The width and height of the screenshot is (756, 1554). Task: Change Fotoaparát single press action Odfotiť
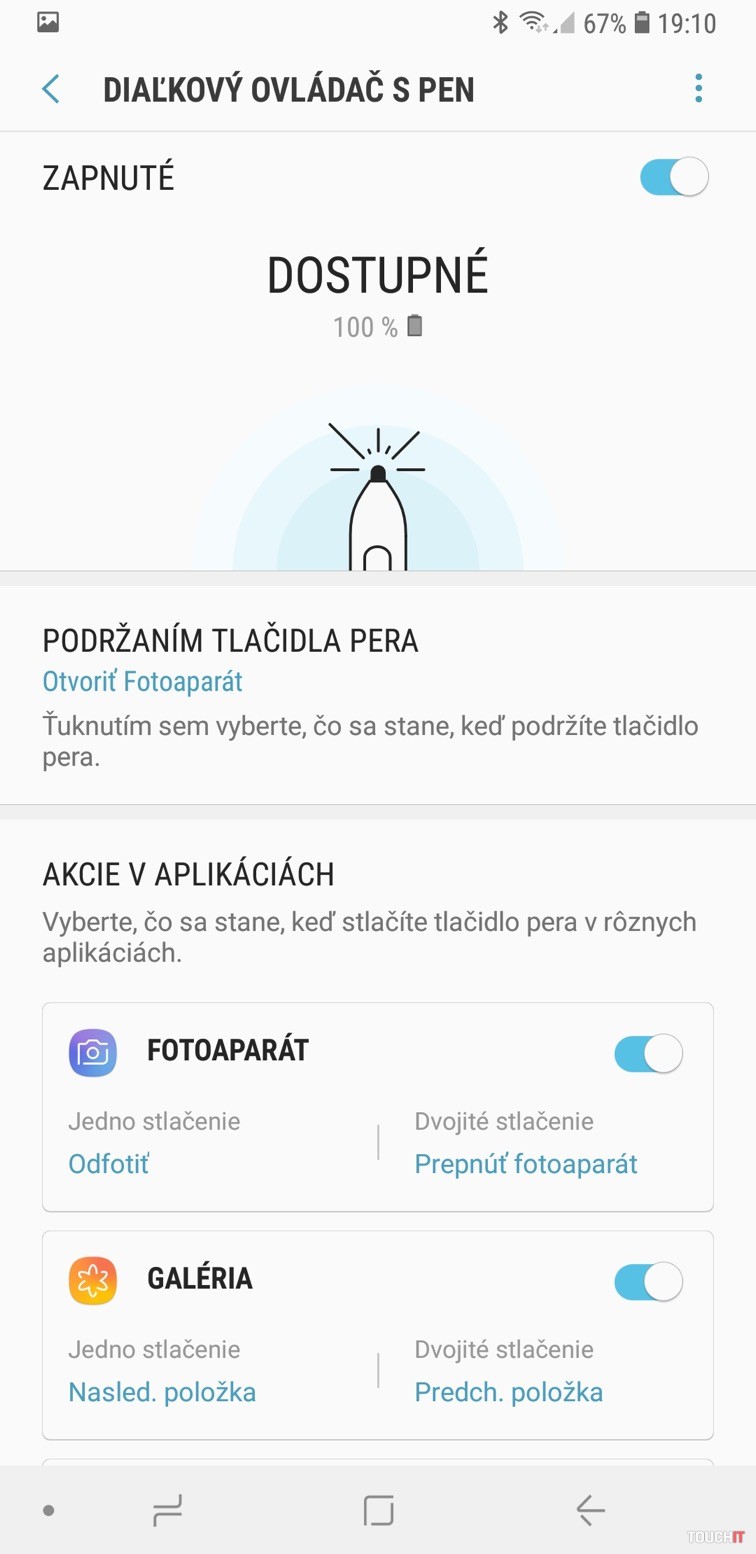[109, 1164]
